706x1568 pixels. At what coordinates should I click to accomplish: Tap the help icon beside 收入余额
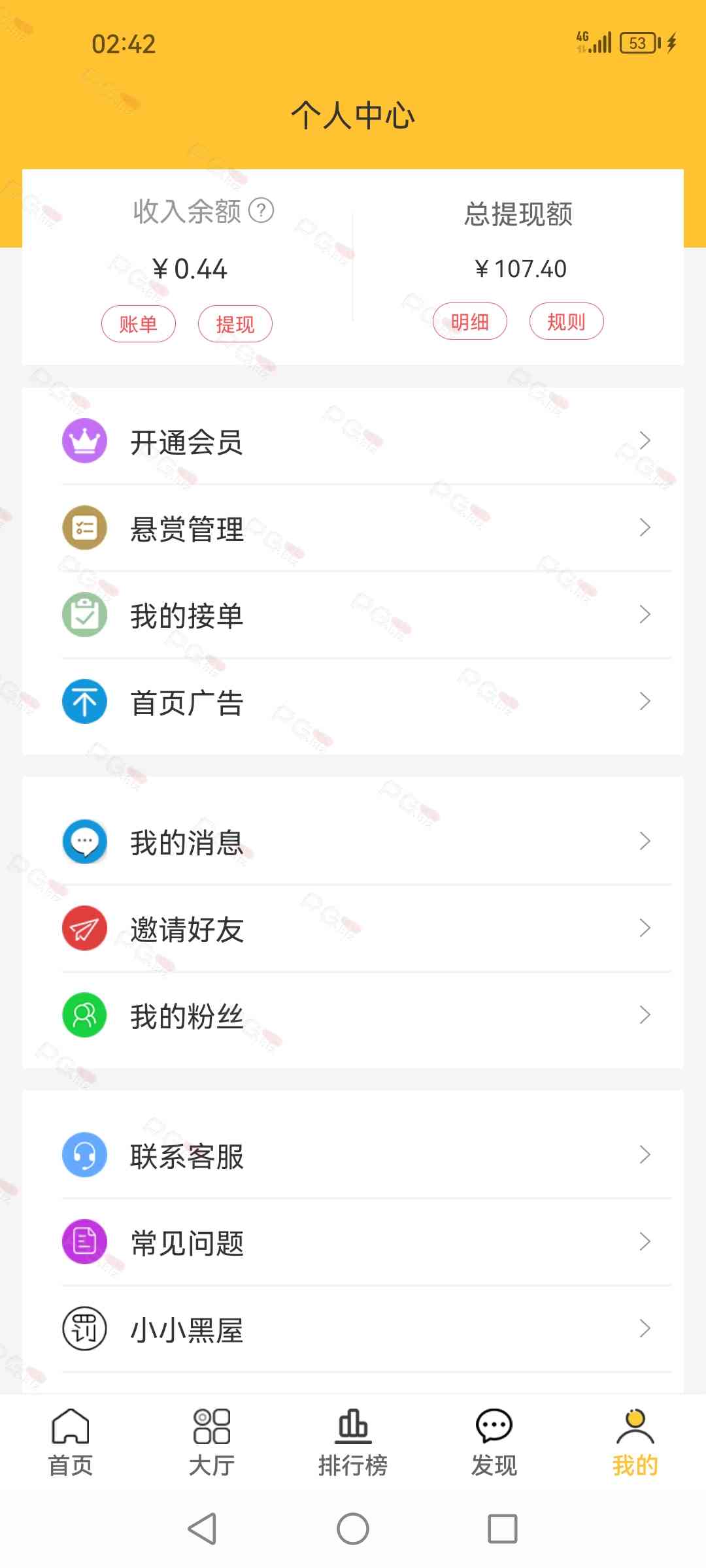pos(261,210)
